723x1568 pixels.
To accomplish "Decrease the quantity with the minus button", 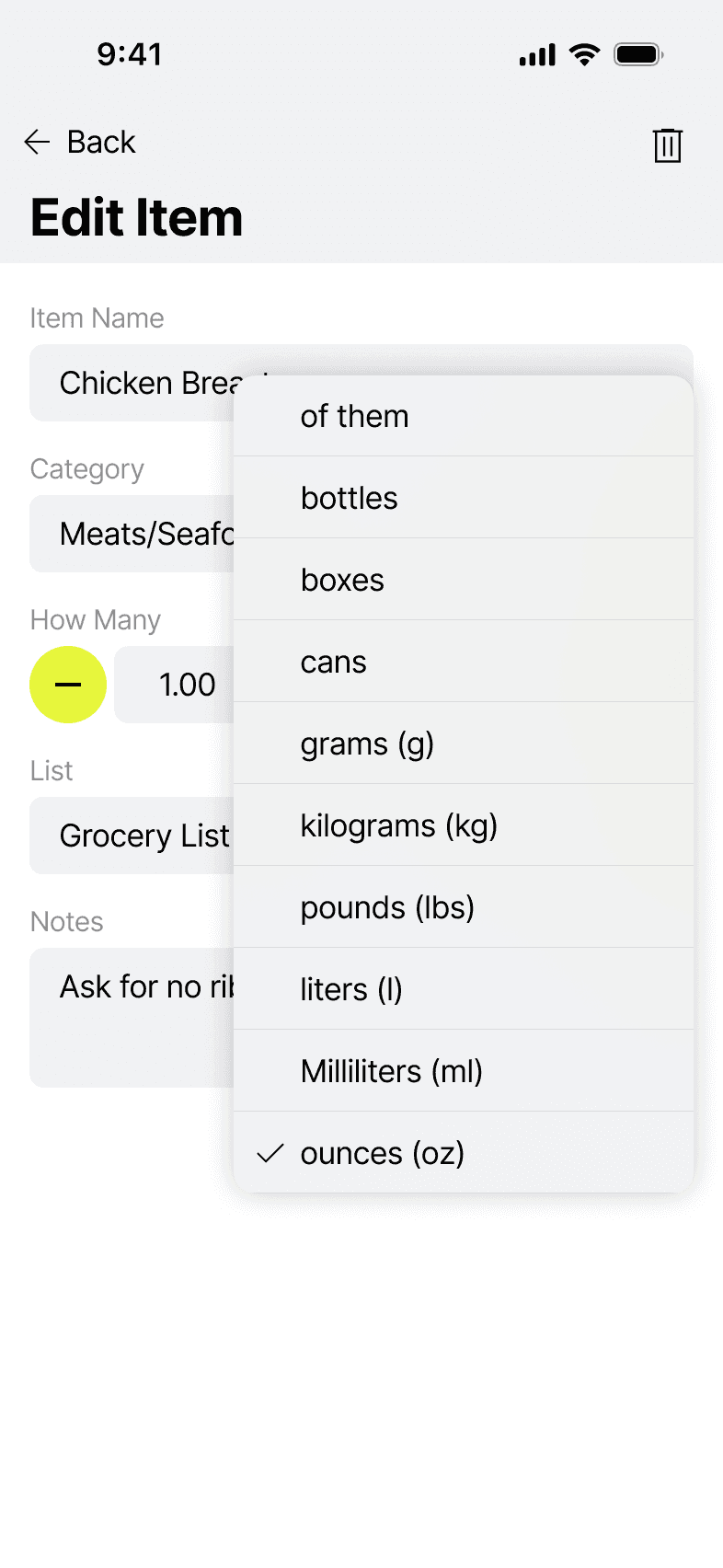I will coord(68,685).
